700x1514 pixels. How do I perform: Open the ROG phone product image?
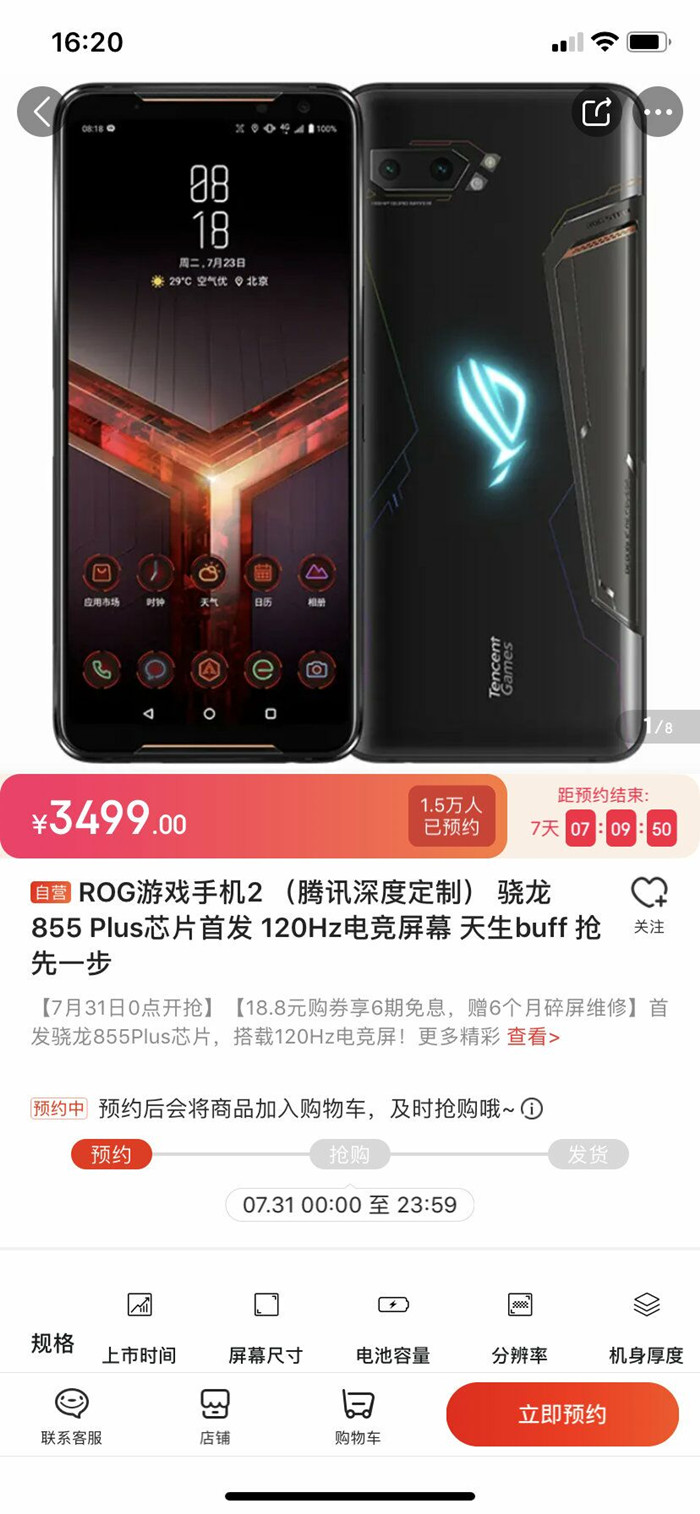(350, 420)
